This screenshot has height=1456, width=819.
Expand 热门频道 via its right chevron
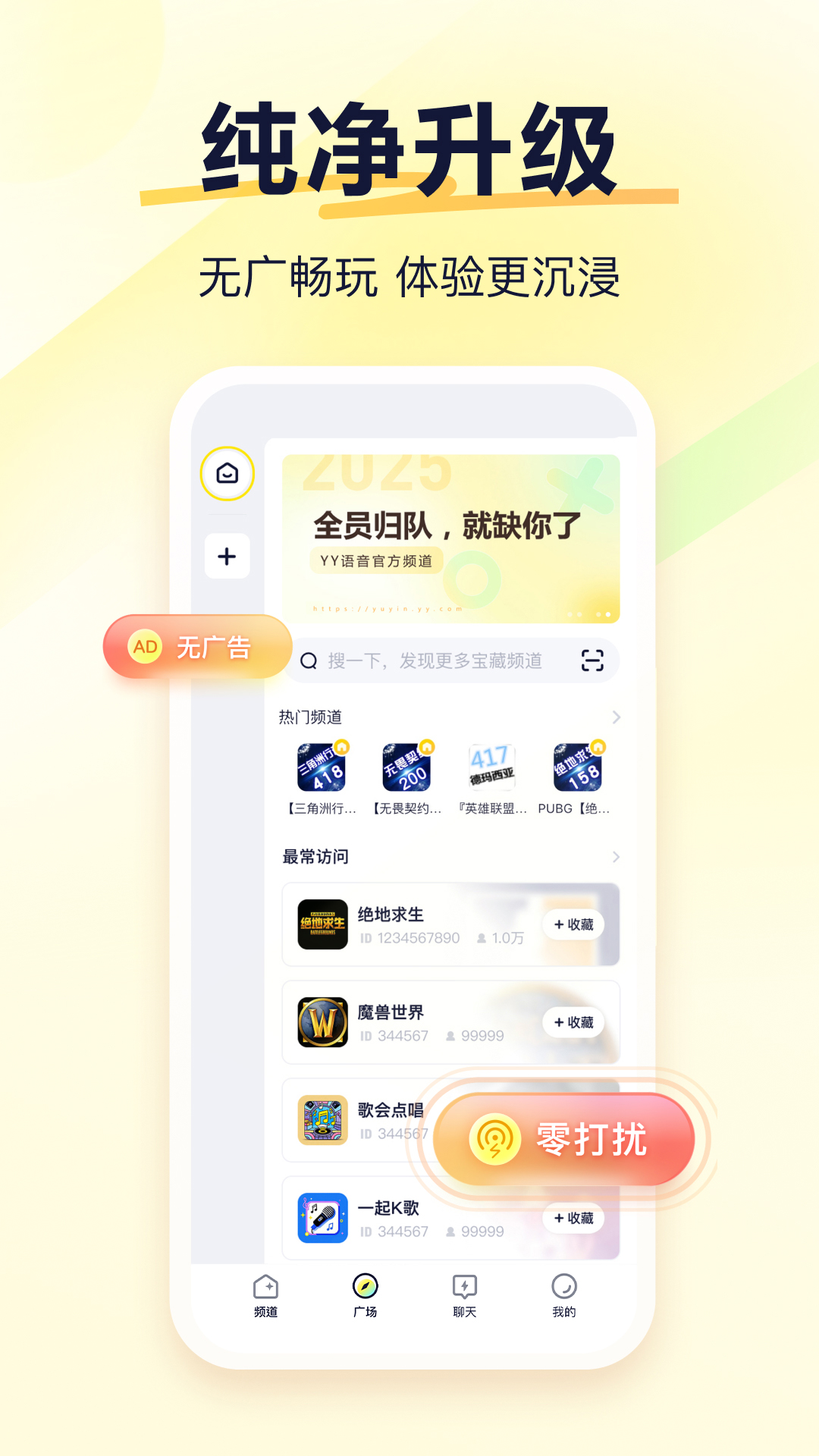pyautogui.click(x=616, y=717)
